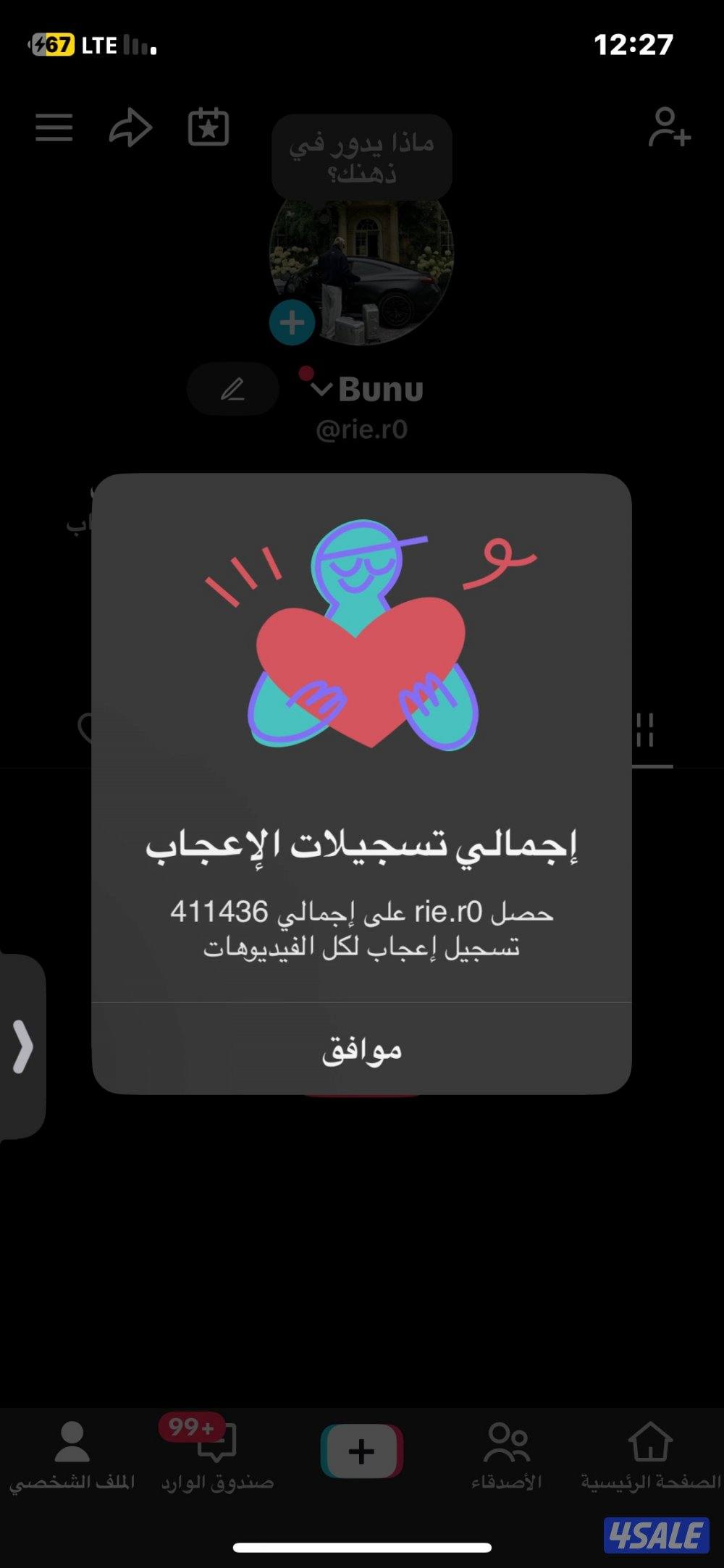The height and width of the screenshot is (1568, 724).
Task: Open @rie.r0 handle link
Action: pos(362,427)
